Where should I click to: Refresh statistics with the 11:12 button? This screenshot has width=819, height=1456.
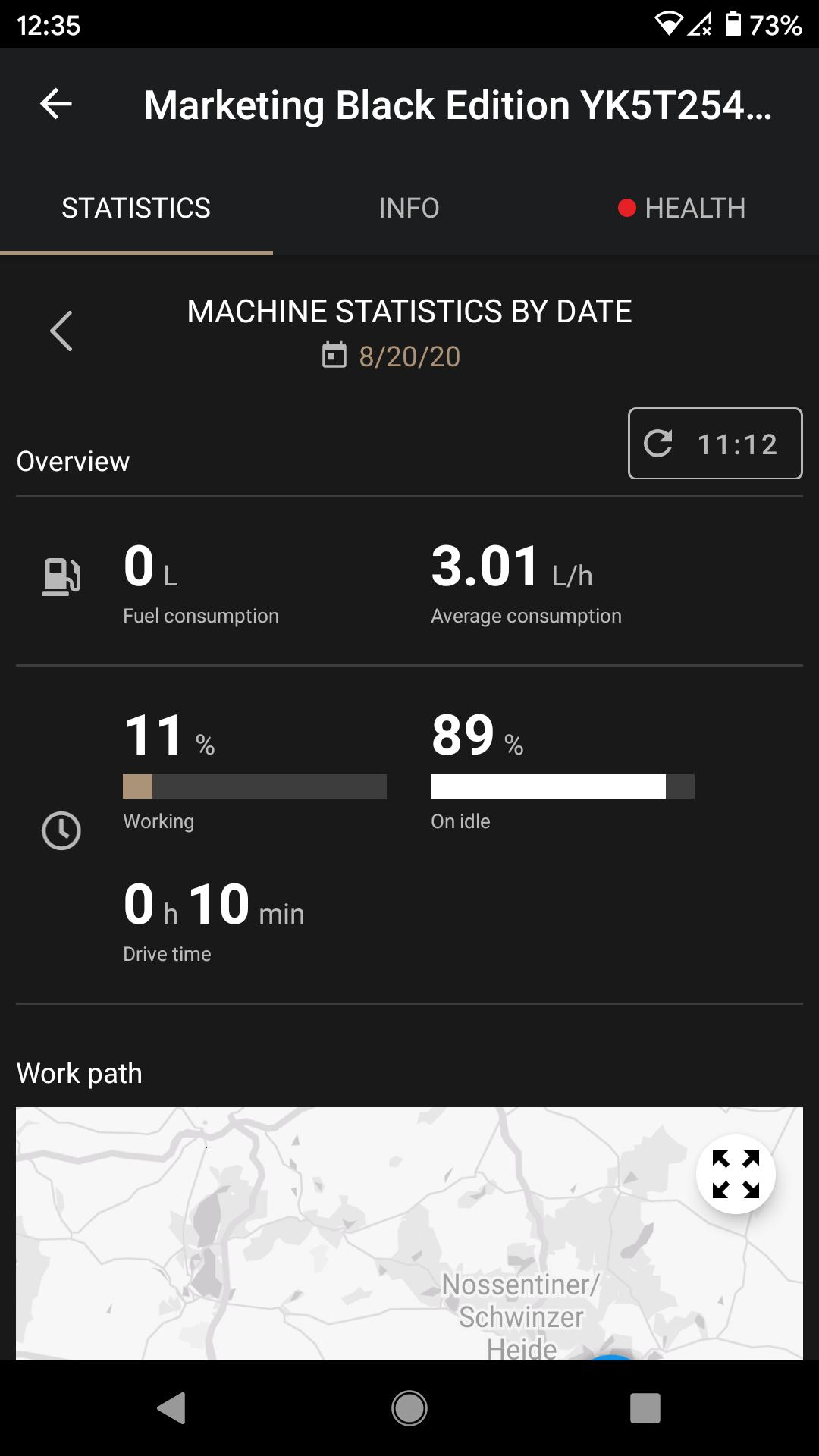(x=715, y=444)
